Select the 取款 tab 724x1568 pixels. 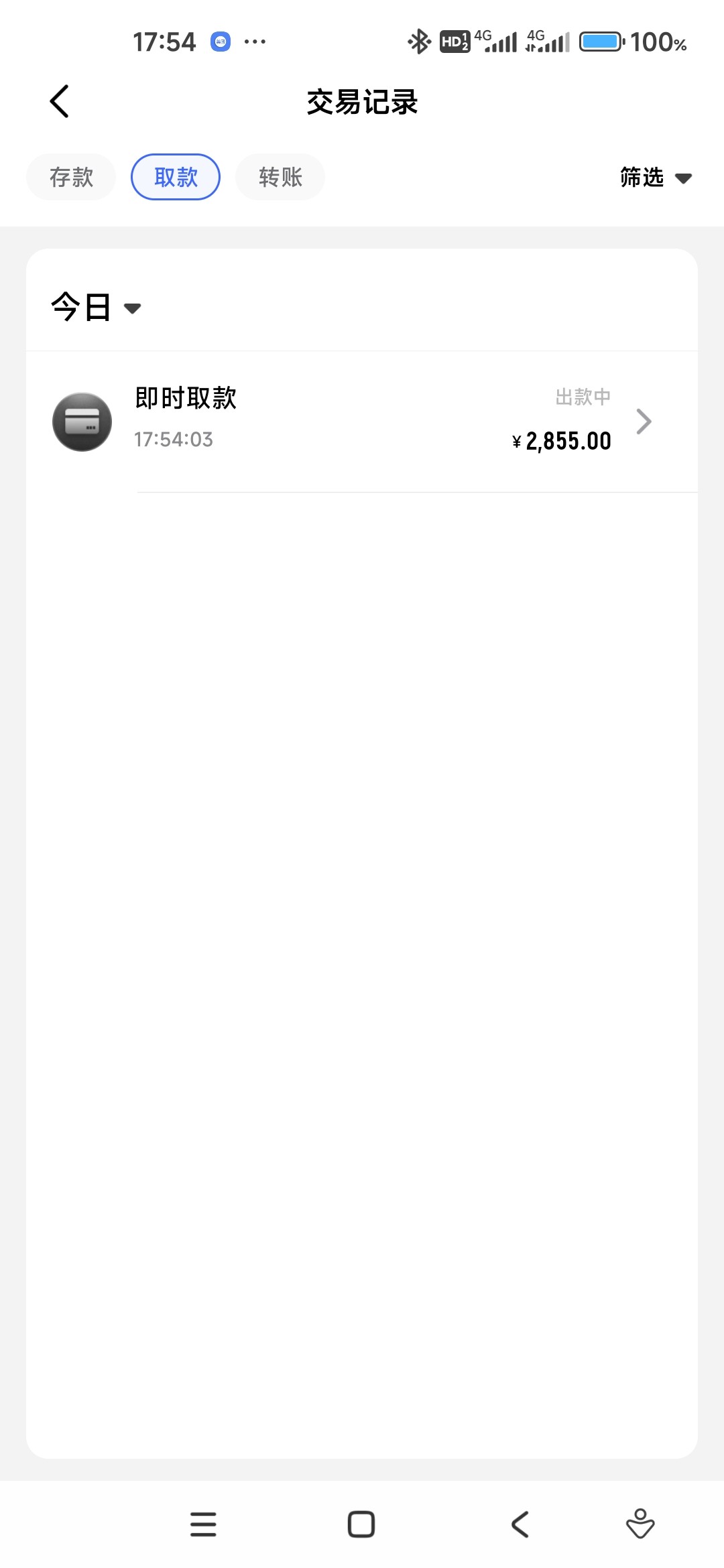click(176, 177)
